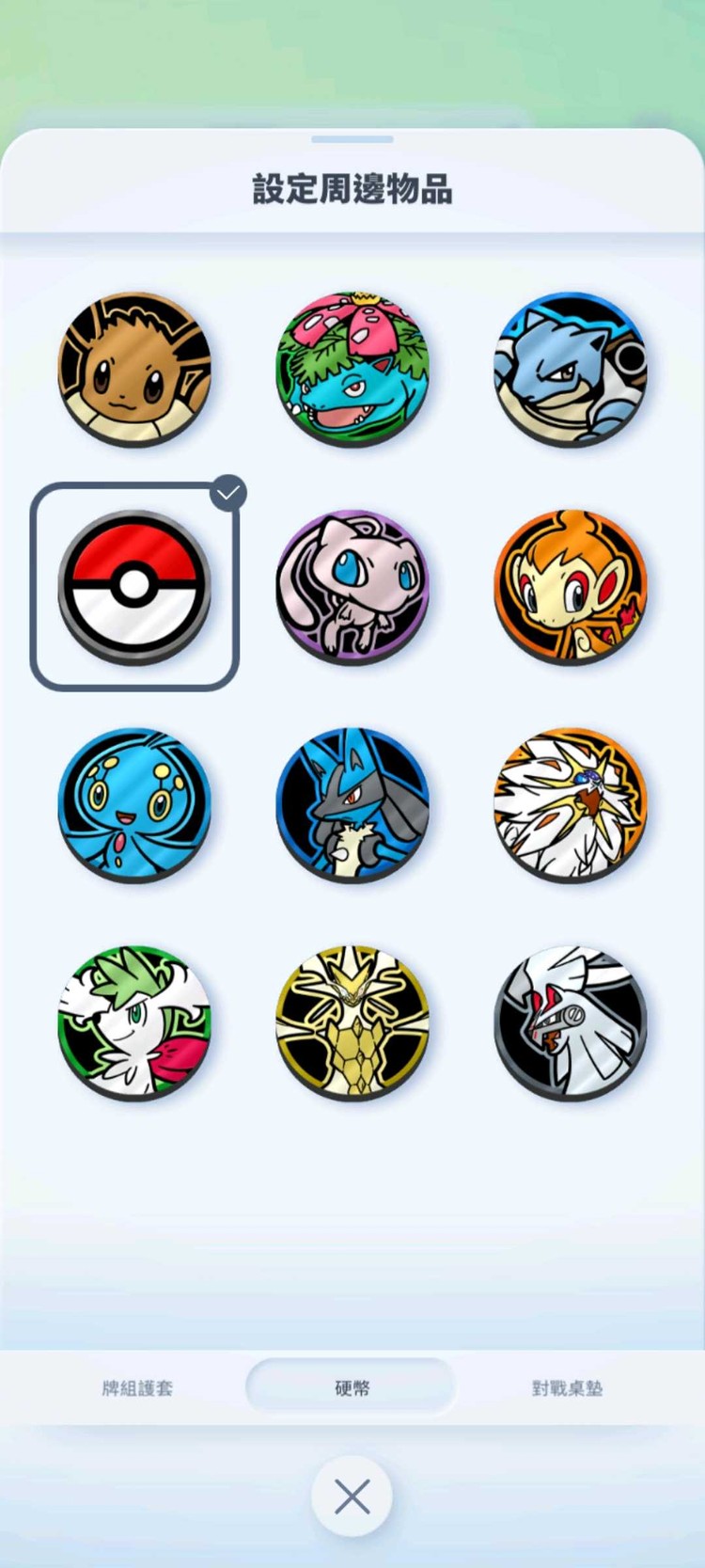705x1568 pixels.
Task: Select the Eevee coin
Action: 134,369
